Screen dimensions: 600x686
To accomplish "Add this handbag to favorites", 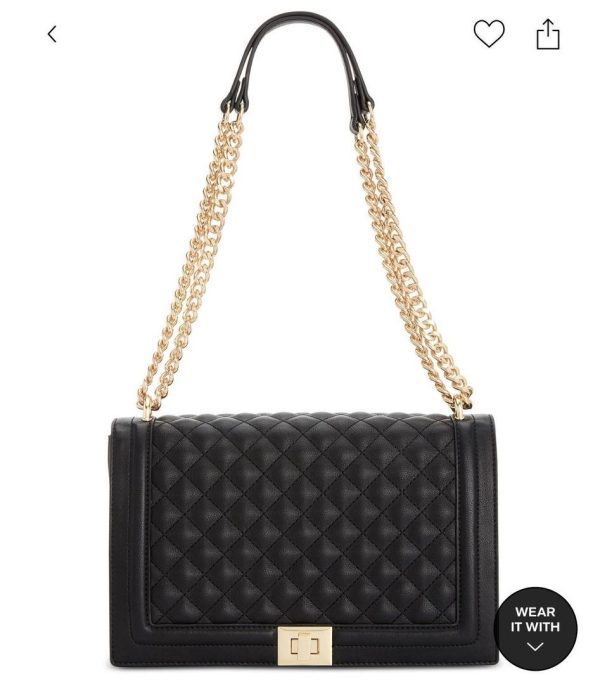I will pos(489,34).
